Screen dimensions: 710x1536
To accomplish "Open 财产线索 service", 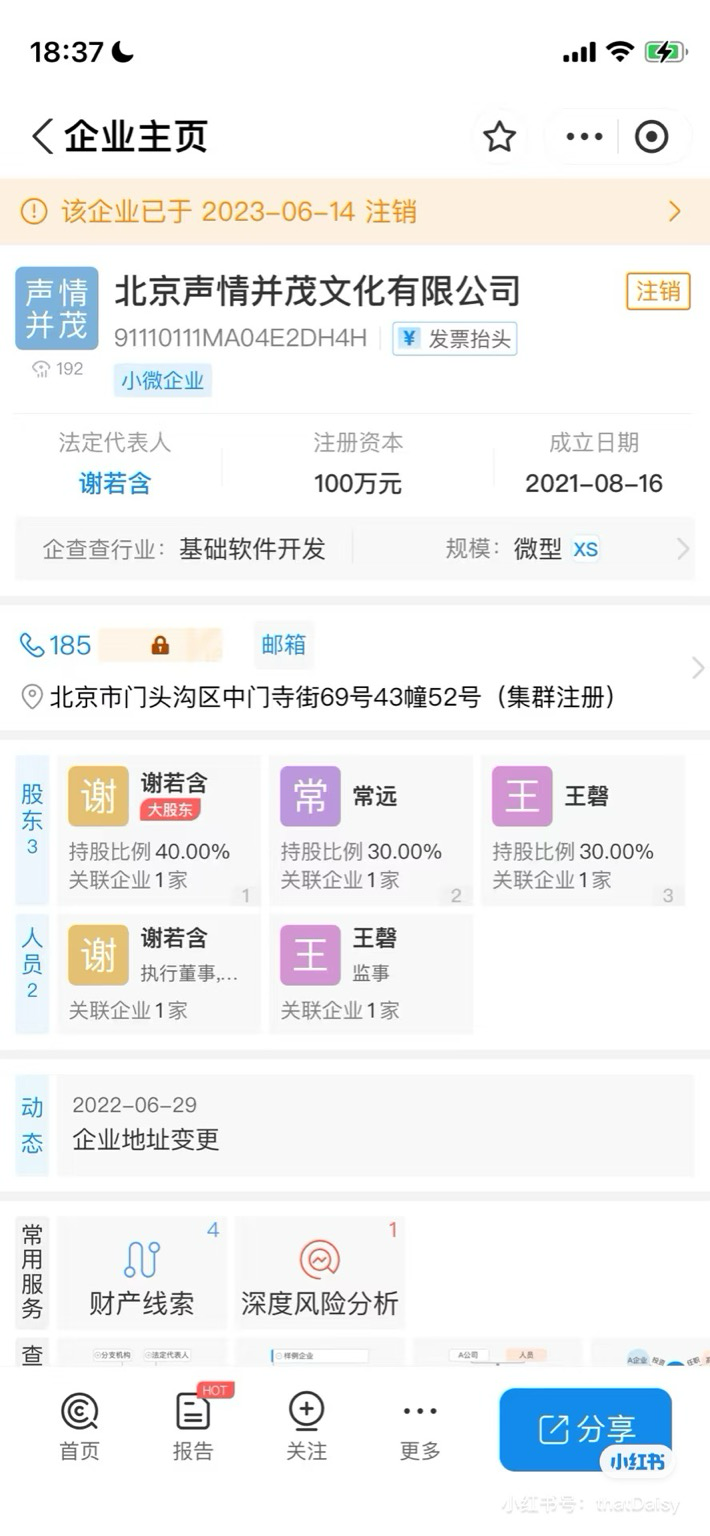I will point(141,1273).
